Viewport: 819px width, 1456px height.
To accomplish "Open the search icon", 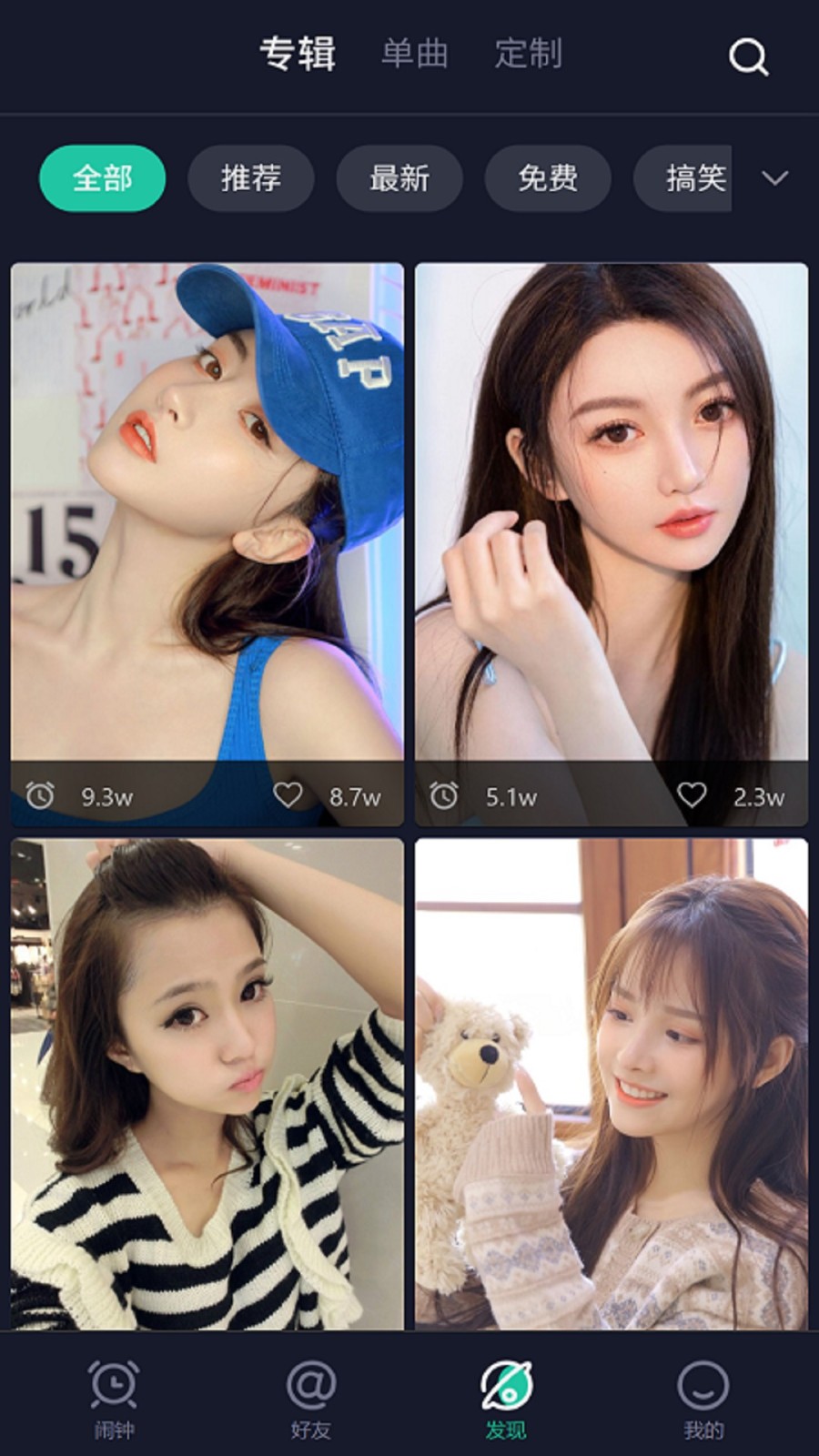I will [x=748, y=56].
